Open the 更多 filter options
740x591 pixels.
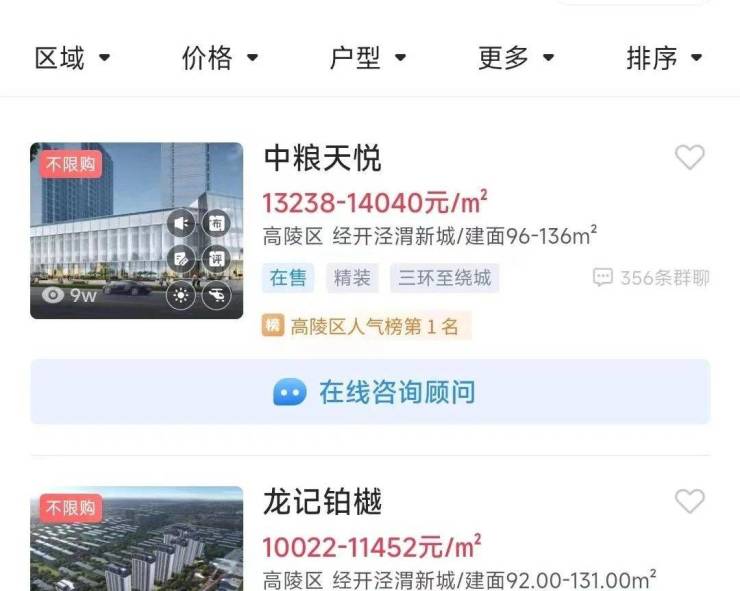pyautogui.click(x=516, y=58)
